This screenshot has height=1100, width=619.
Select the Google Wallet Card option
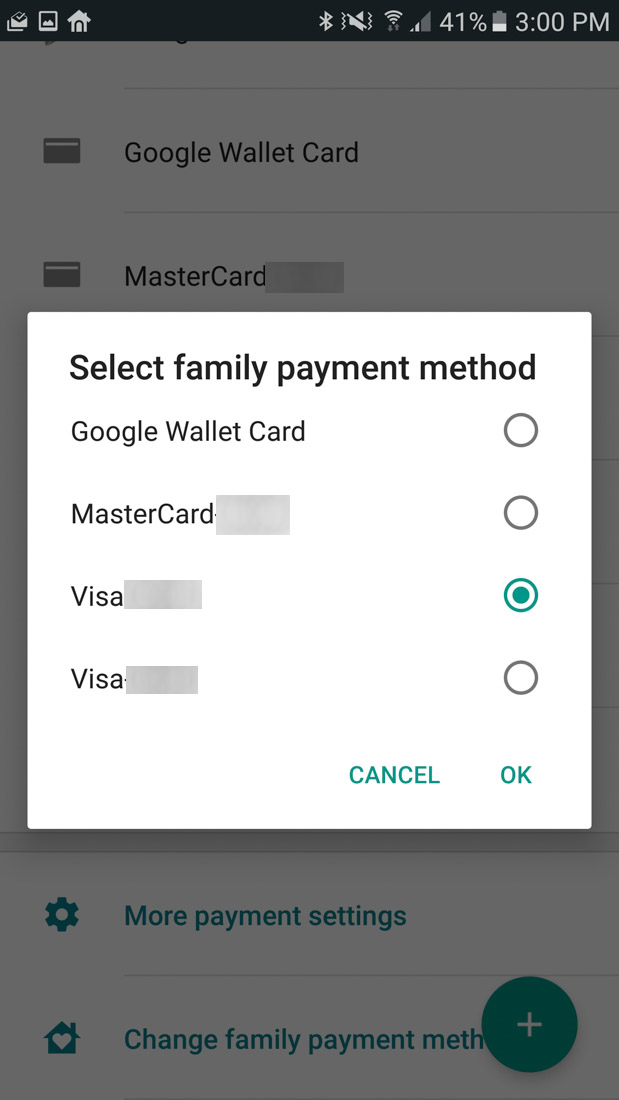520,431
